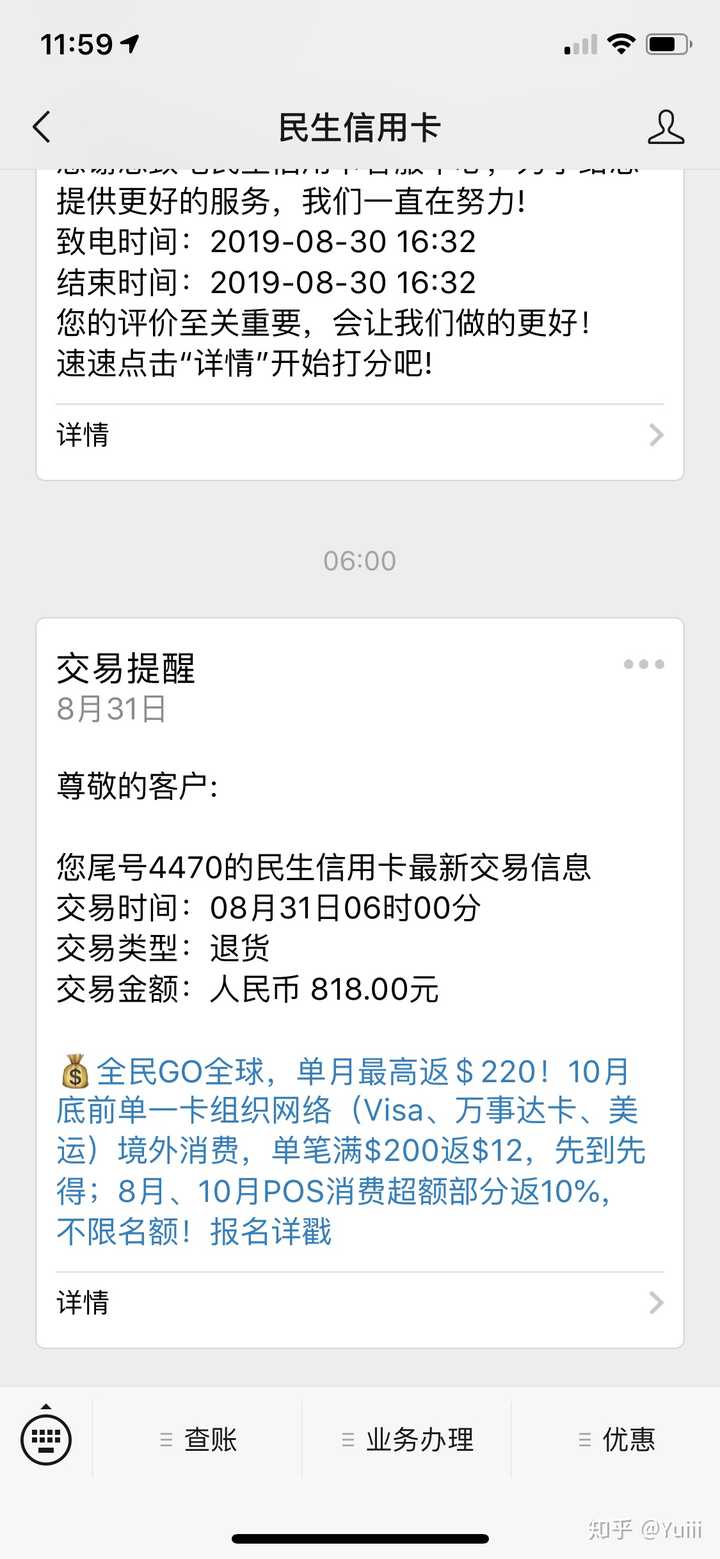
Task: Open the three-dot menu on 交易提醒 message
Action: (x=643, y=664)
